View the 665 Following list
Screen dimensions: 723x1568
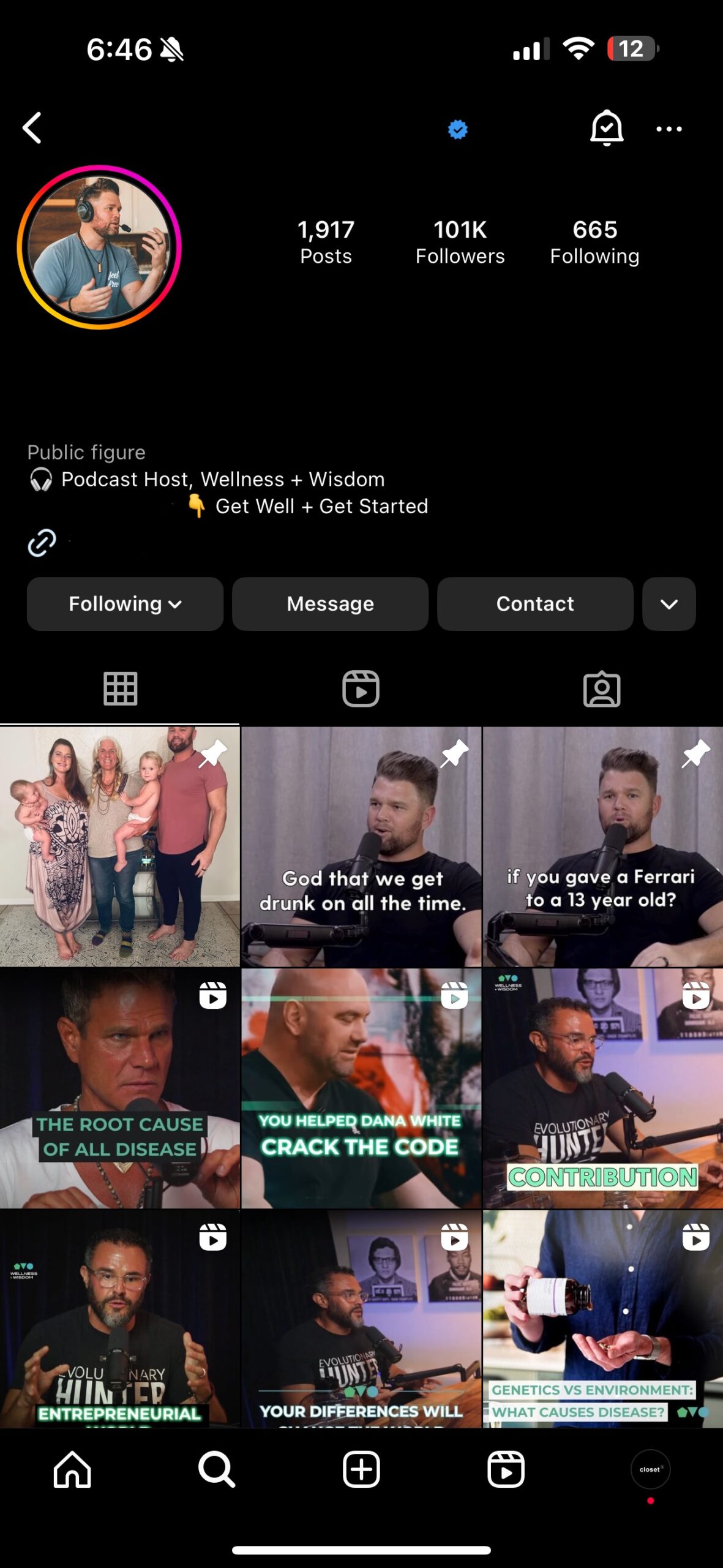(594, 242)
